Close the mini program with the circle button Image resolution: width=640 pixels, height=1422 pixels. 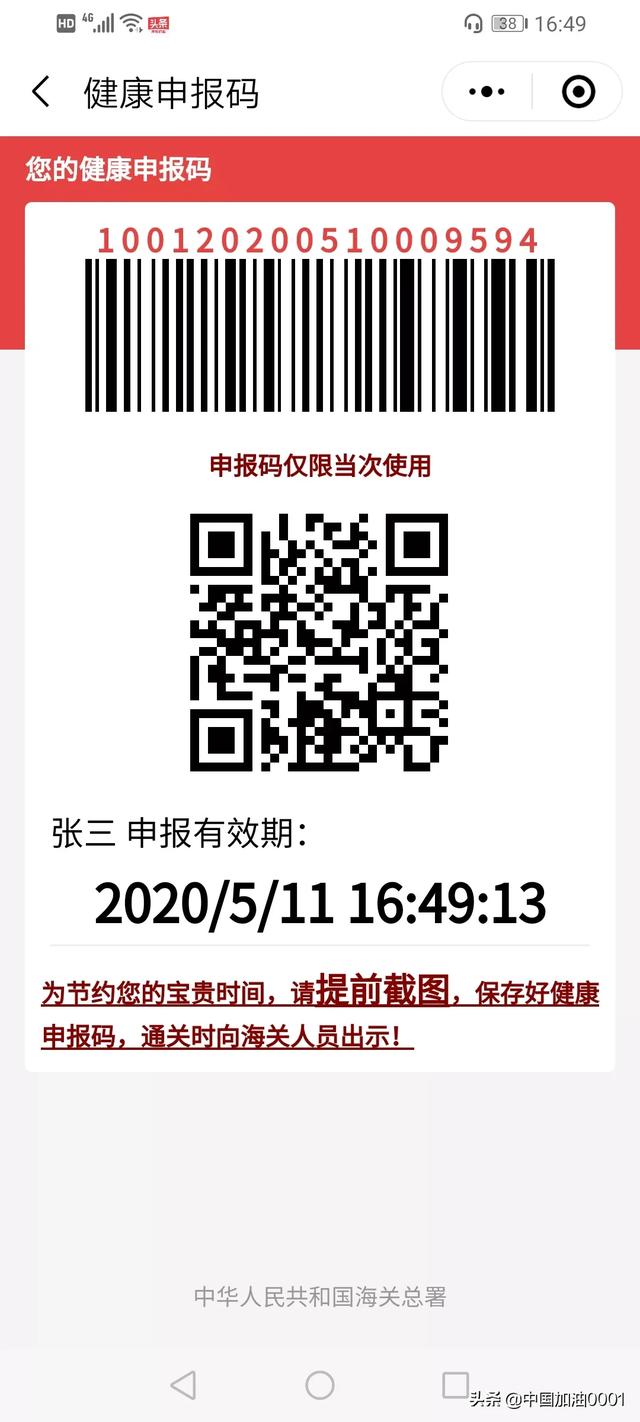coord(578,92)
